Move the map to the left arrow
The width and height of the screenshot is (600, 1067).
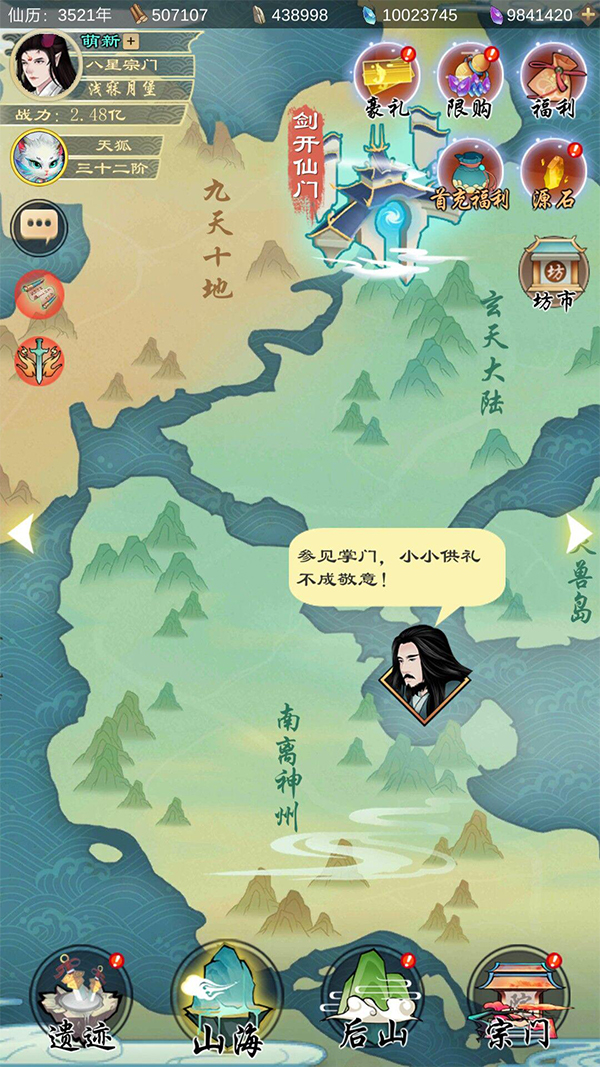coord(20,533)
